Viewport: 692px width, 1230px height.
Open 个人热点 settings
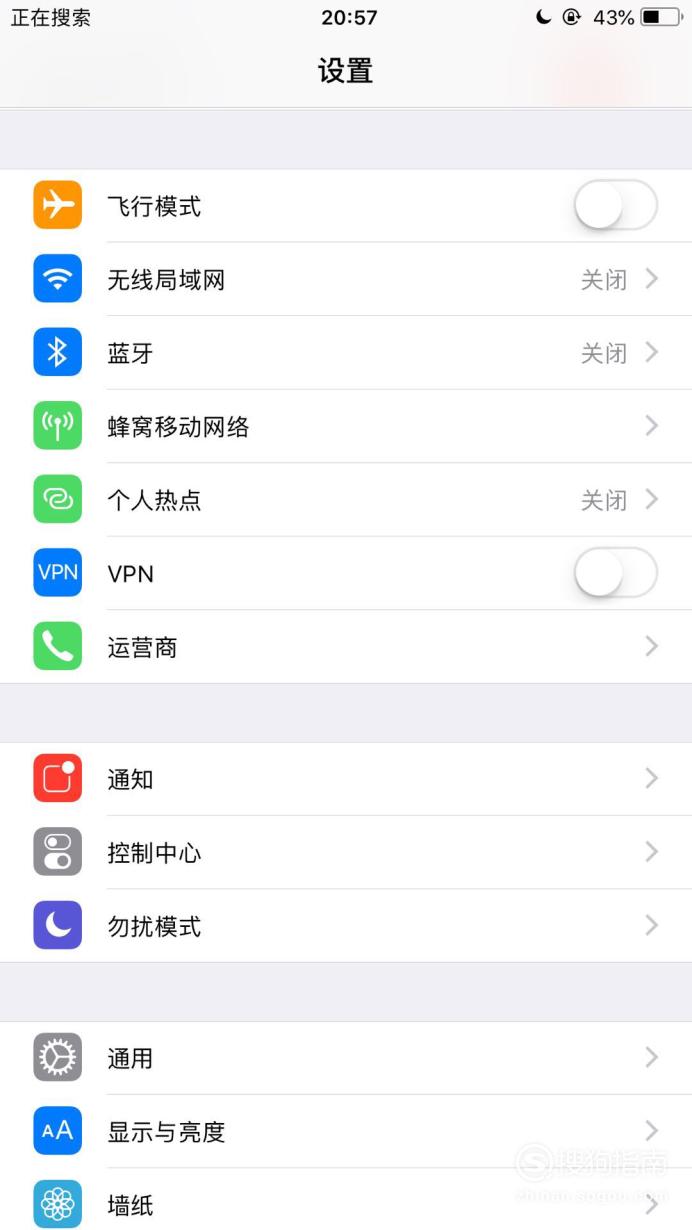(346, 500)
